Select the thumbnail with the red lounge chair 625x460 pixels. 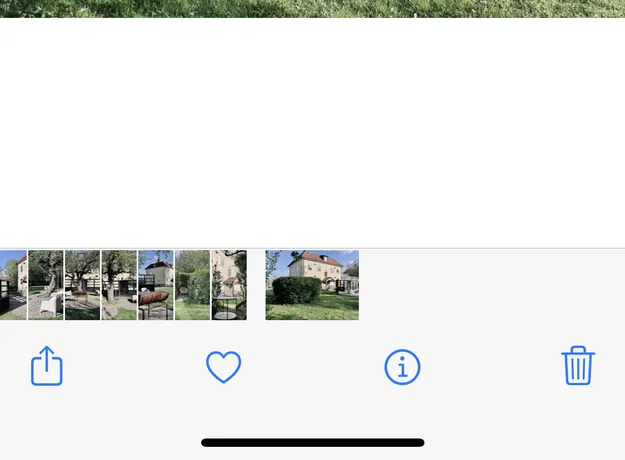(156, 285)
